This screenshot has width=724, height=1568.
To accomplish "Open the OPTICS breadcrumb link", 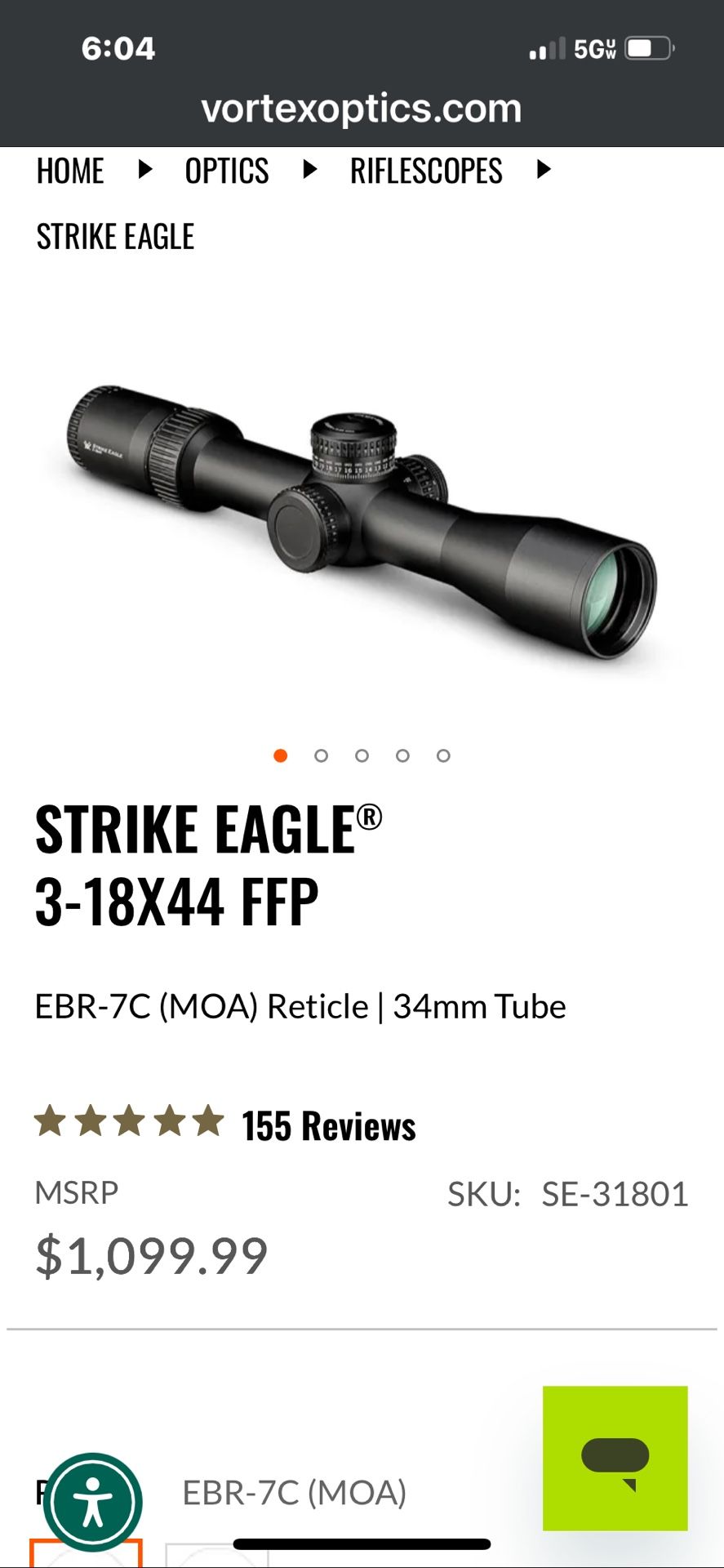I will pyautogui.click(x=227, y=171).
